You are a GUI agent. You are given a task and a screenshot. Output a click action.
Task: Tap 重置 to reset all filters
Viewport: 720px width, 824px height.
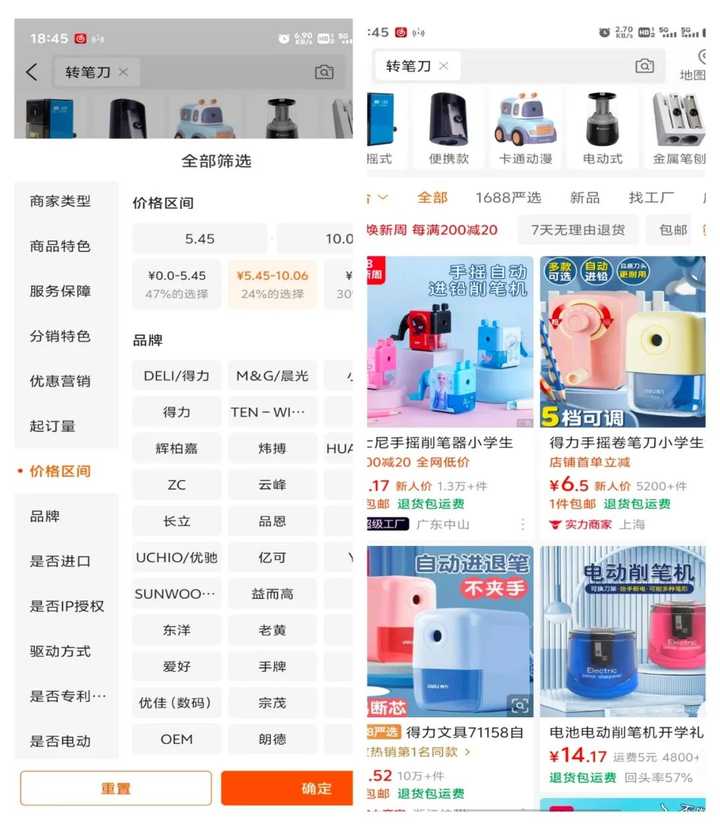[116, 788]
